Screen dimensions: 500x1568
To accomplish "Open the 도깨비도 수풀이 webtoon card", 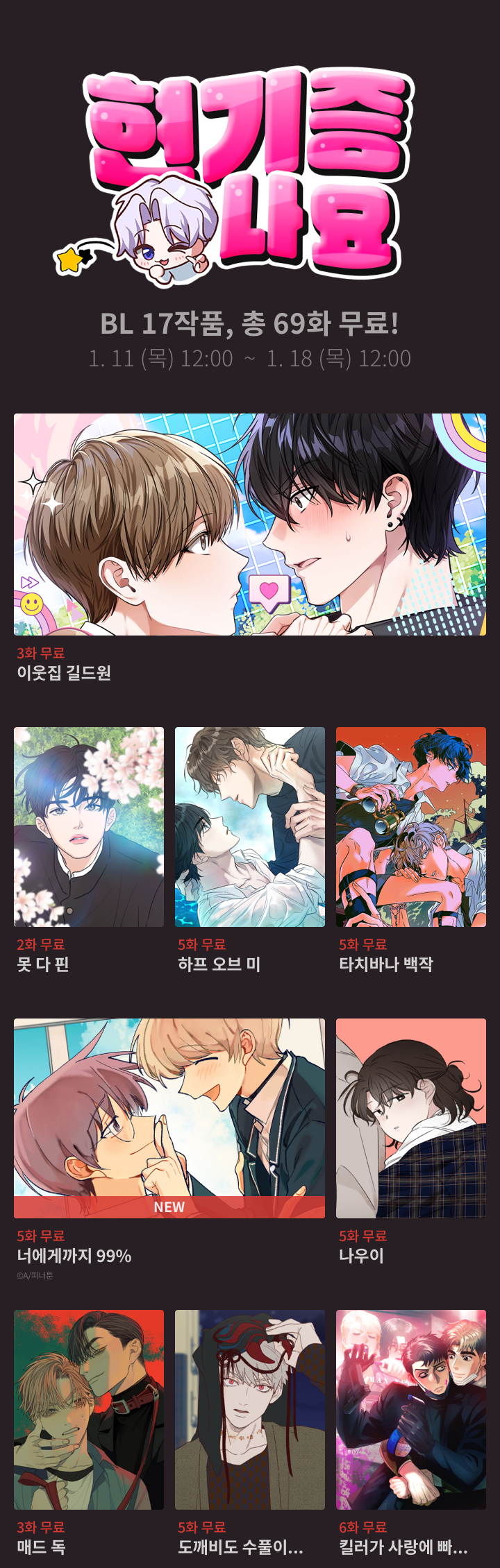I will (x=250, y=1410).
